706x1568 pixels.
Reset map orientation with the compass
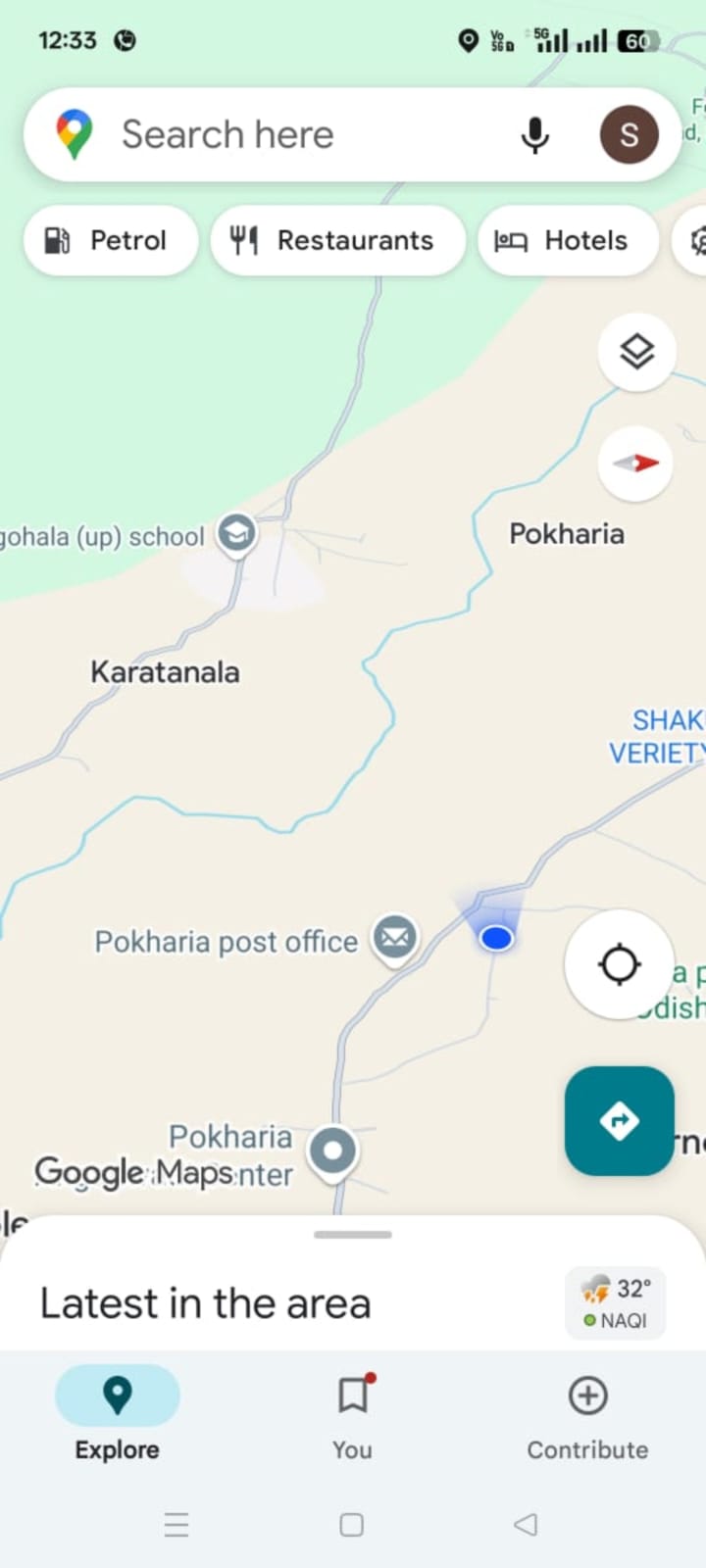(635, 464)
